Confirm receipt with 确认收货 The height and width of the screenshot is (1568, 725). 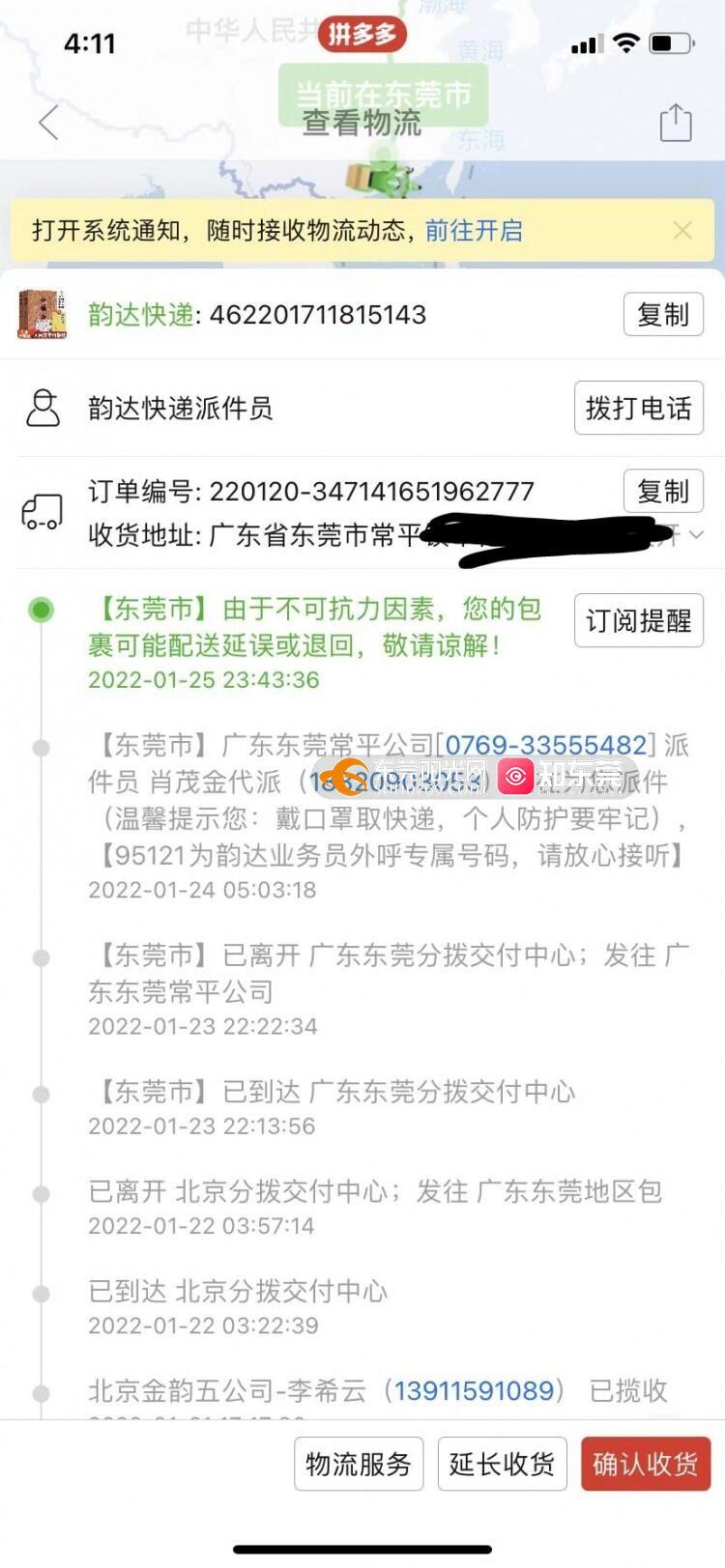point(645,1464)
